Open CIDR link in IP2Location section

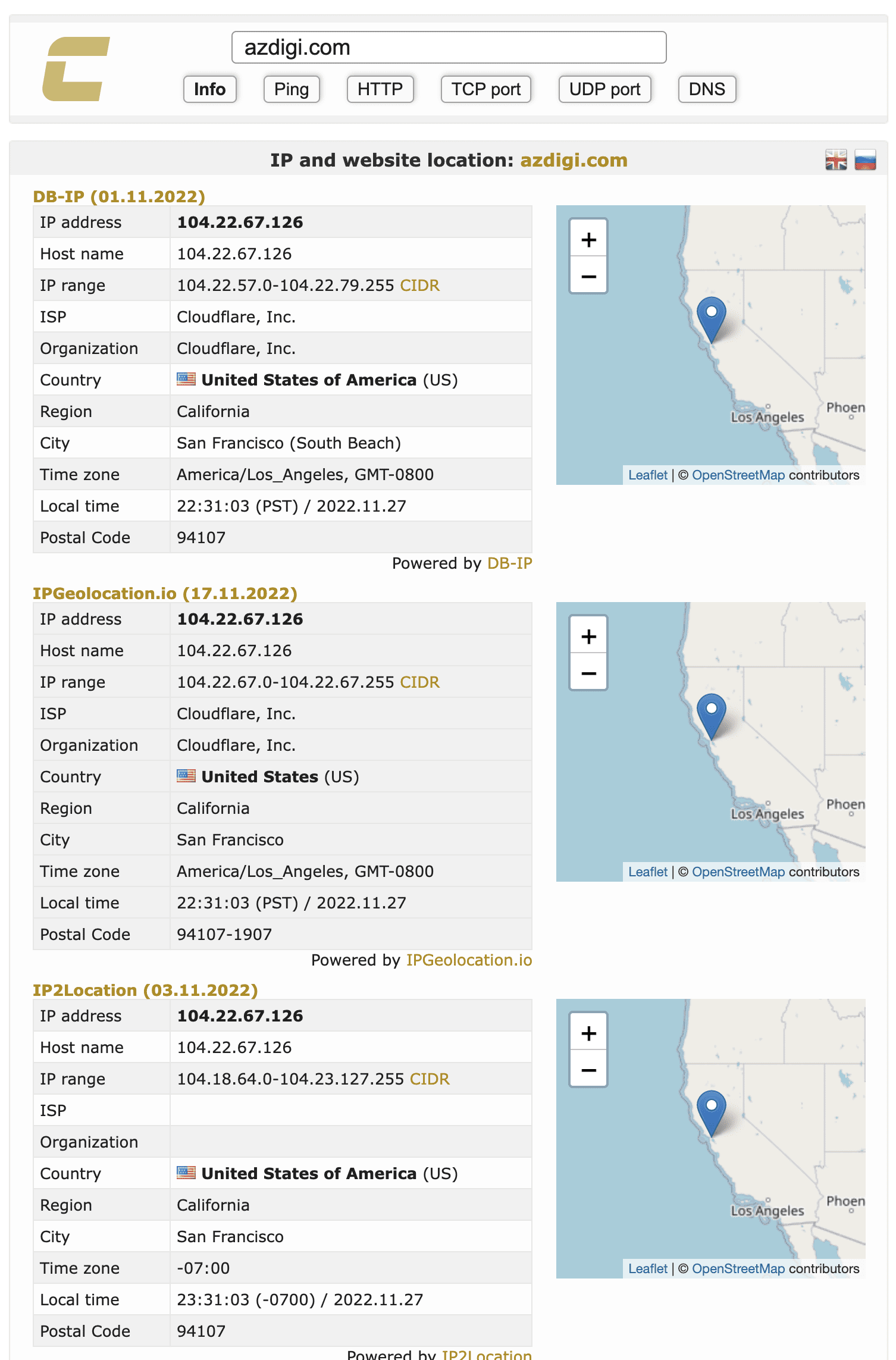[x=430, y=1079]
